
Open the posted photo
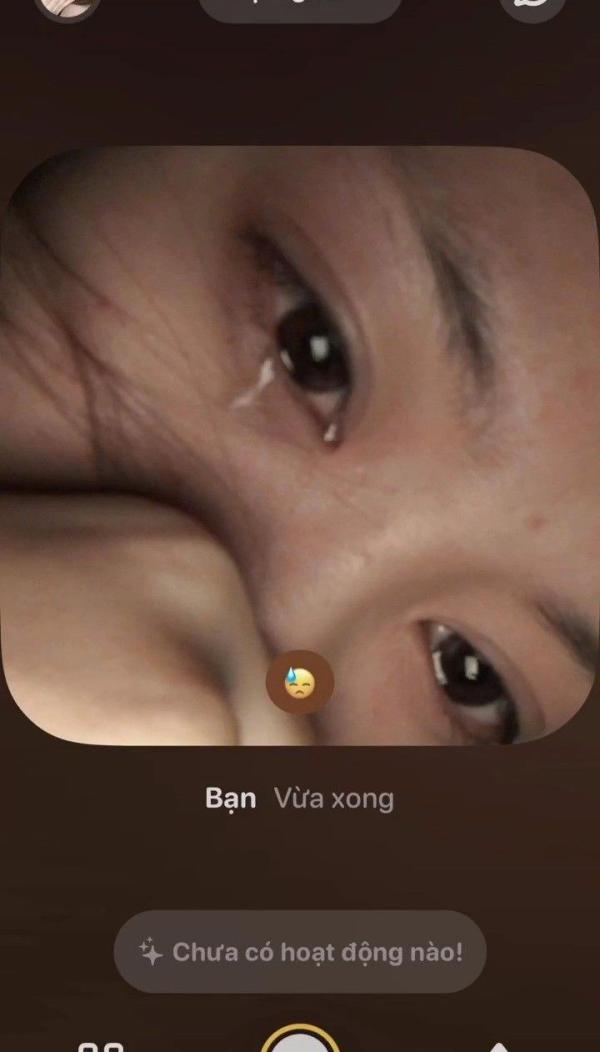click(300, 445)
